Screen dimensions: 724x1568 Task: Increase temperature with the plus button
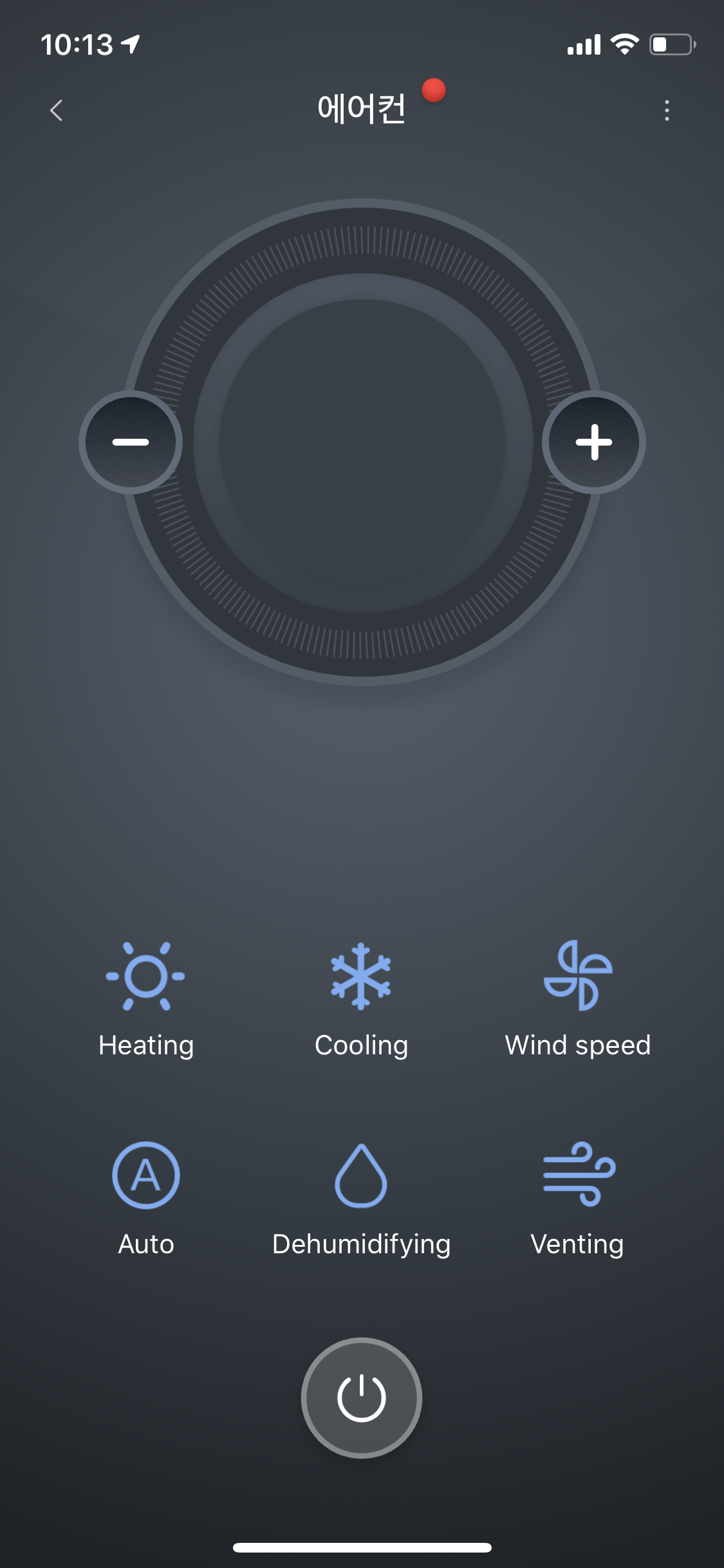coord(593,442)
